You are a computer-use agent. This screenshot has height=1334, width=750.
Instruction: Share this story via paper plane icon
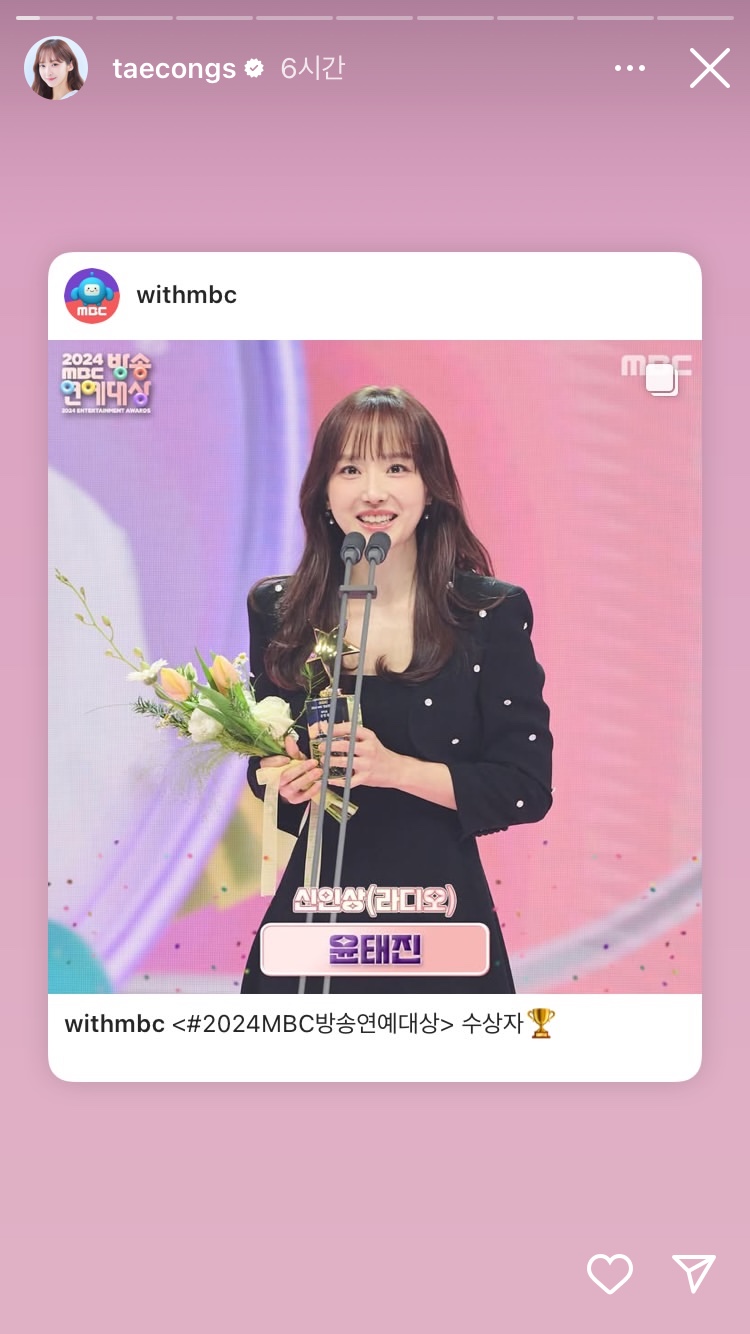pyautogui.click(x=694, y=1274)
